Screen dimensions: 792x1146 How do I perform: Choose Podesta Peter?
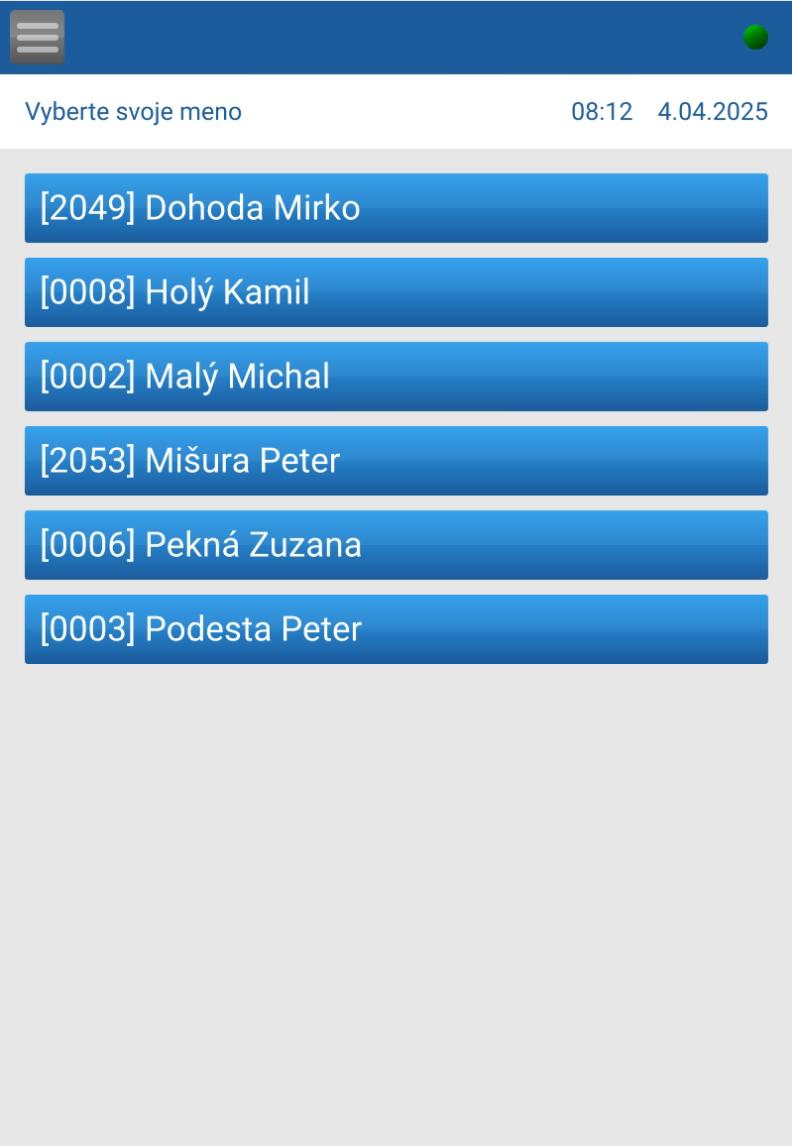[396, 629]
